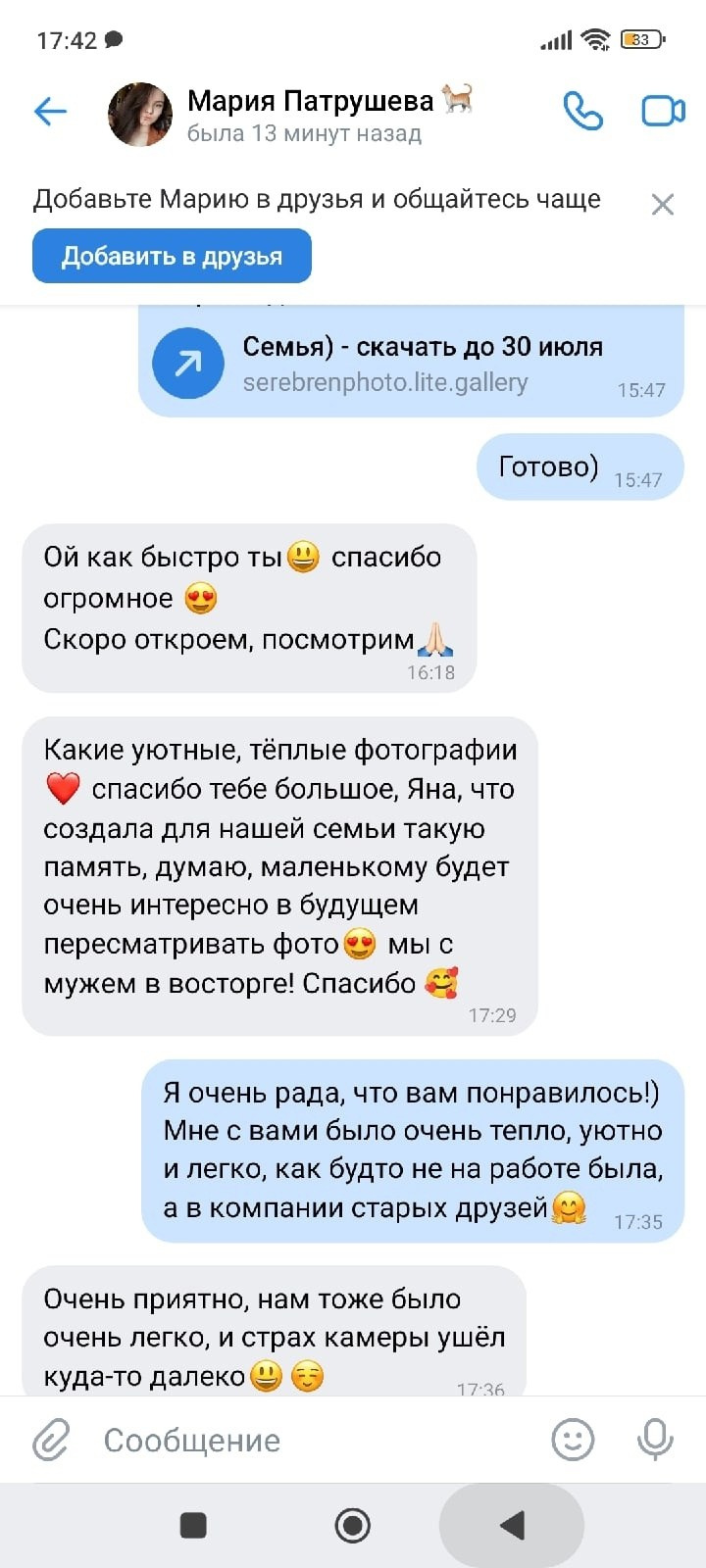Screen dimensions: 706x1568
Task: Tap the system back button
Action: coord(512,1525)
